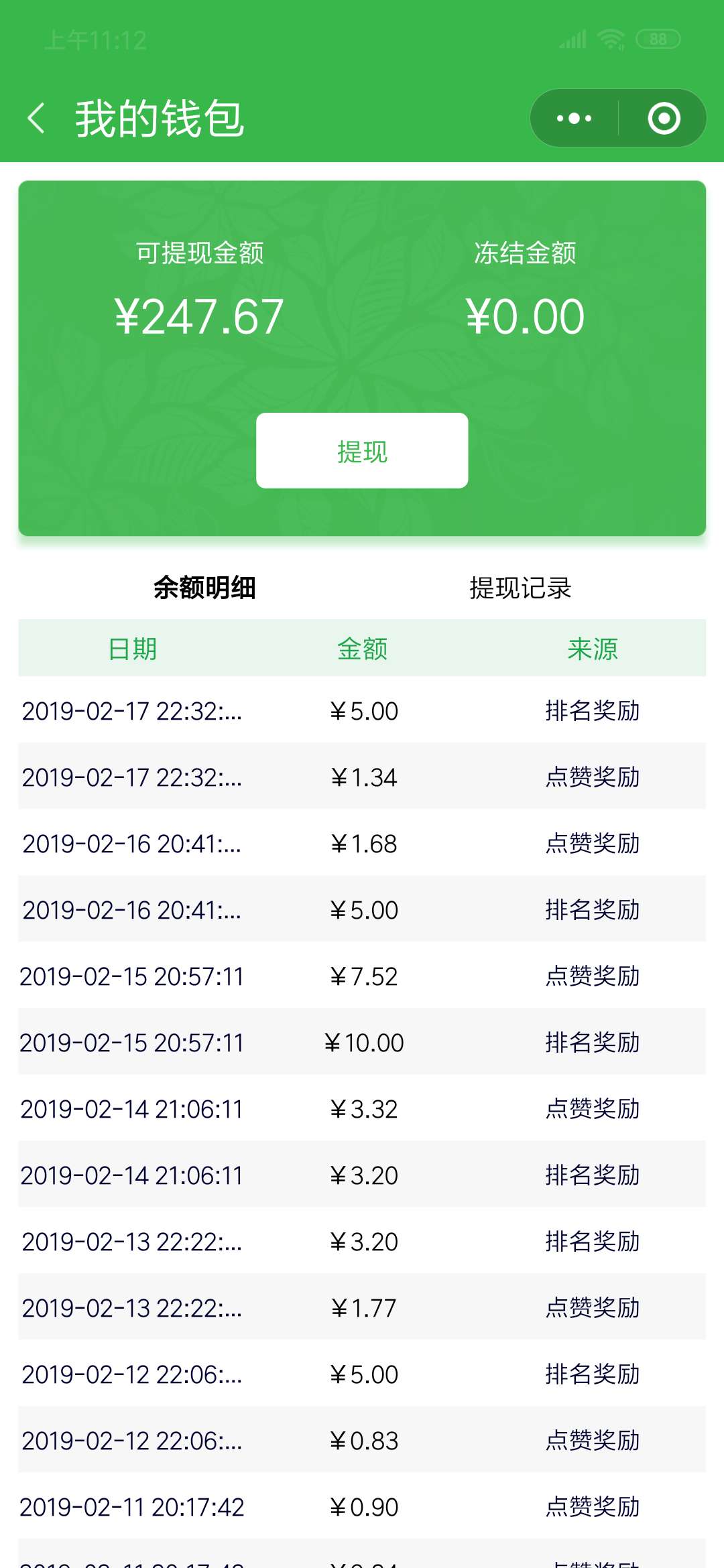Viewport: 724px width, 1568px height.
Task: Close the mini program via circle icon
Action: [664, 119]
